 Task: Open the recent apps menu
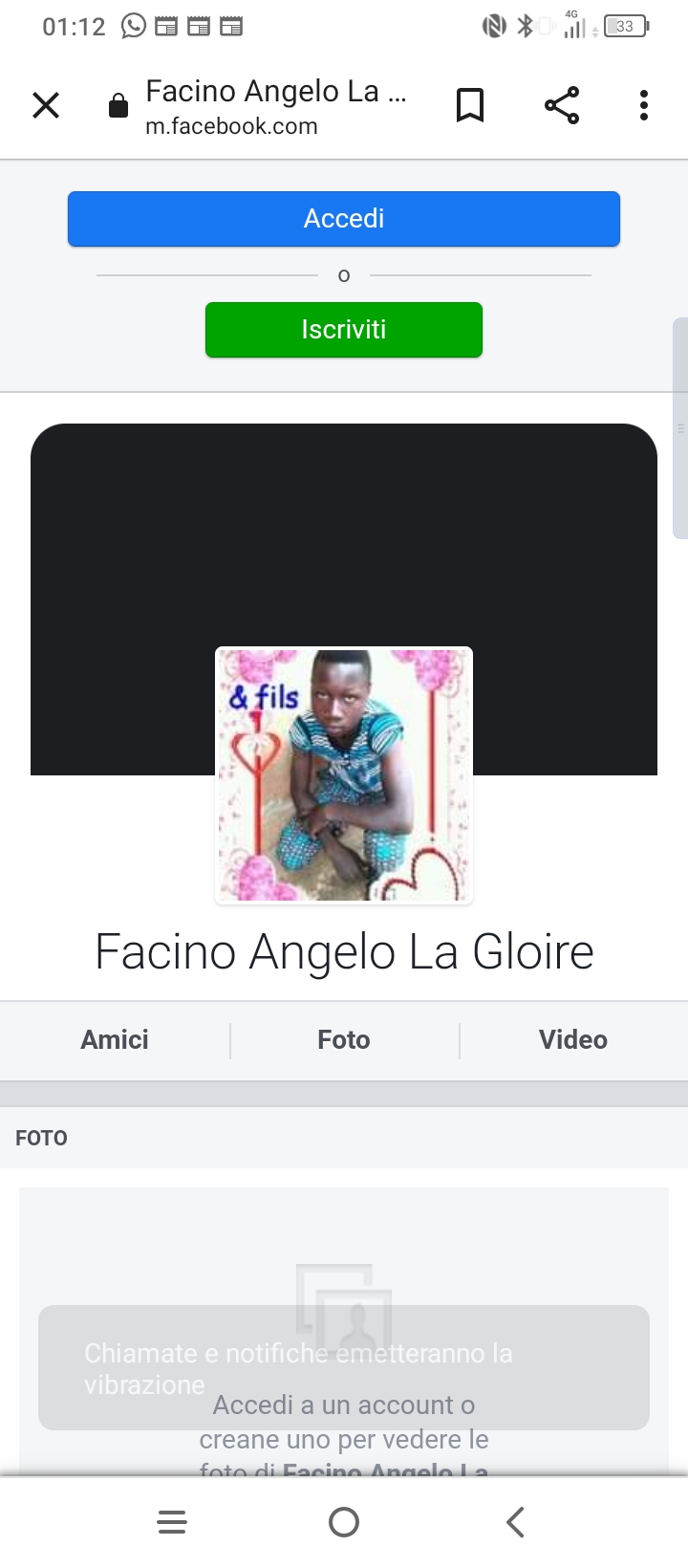coord(172,1521)
